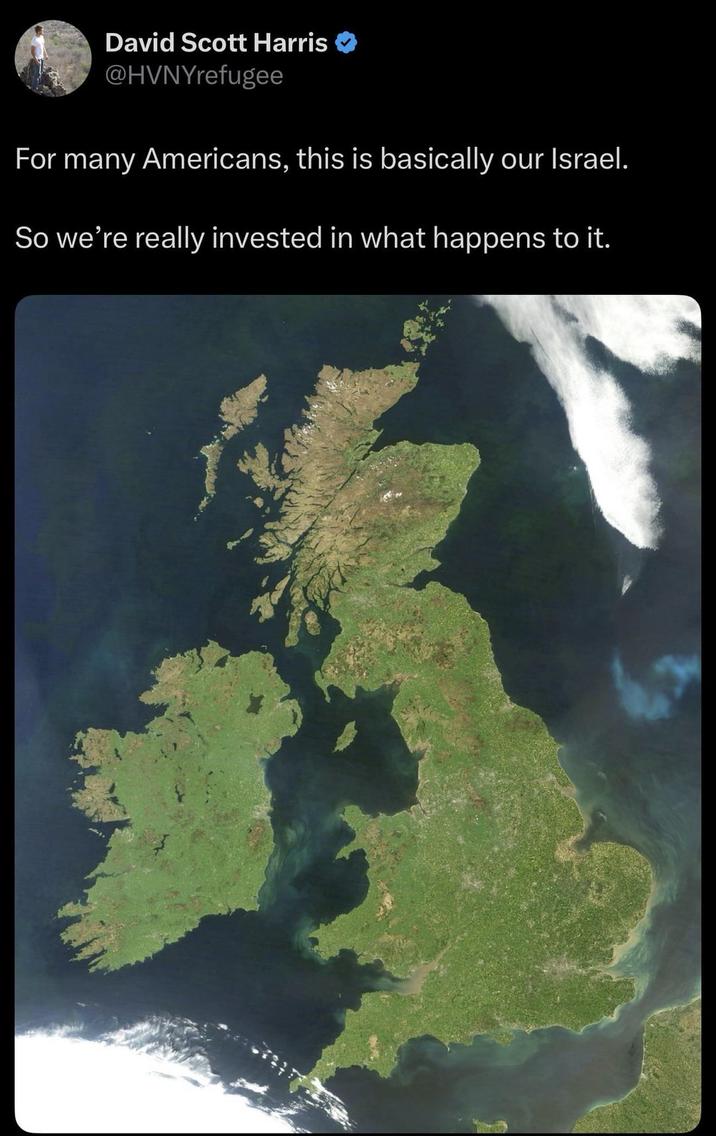The height and width of the screenshot is (1136, 716).
Task: Open the David Scott Harris display name
Action: click(x=216, y=42)
